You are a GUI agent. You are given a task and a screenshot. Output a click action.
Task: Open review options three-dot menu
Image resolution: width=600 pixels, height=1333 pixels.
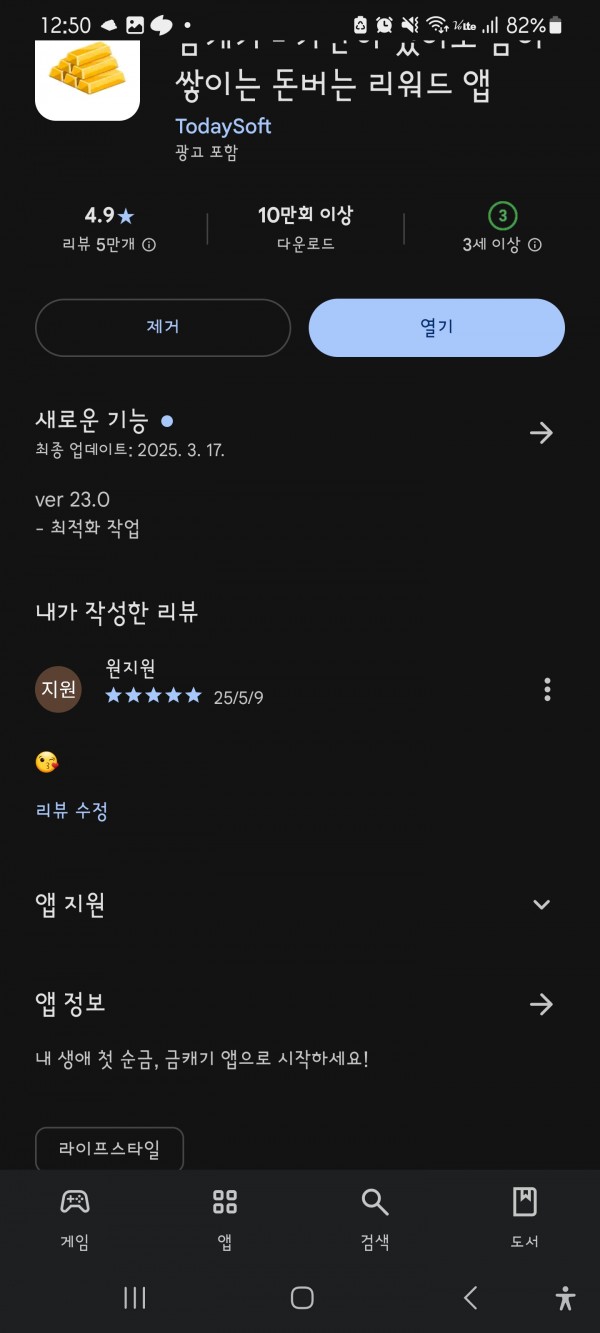pyautogui.click(x=547, y=689)
